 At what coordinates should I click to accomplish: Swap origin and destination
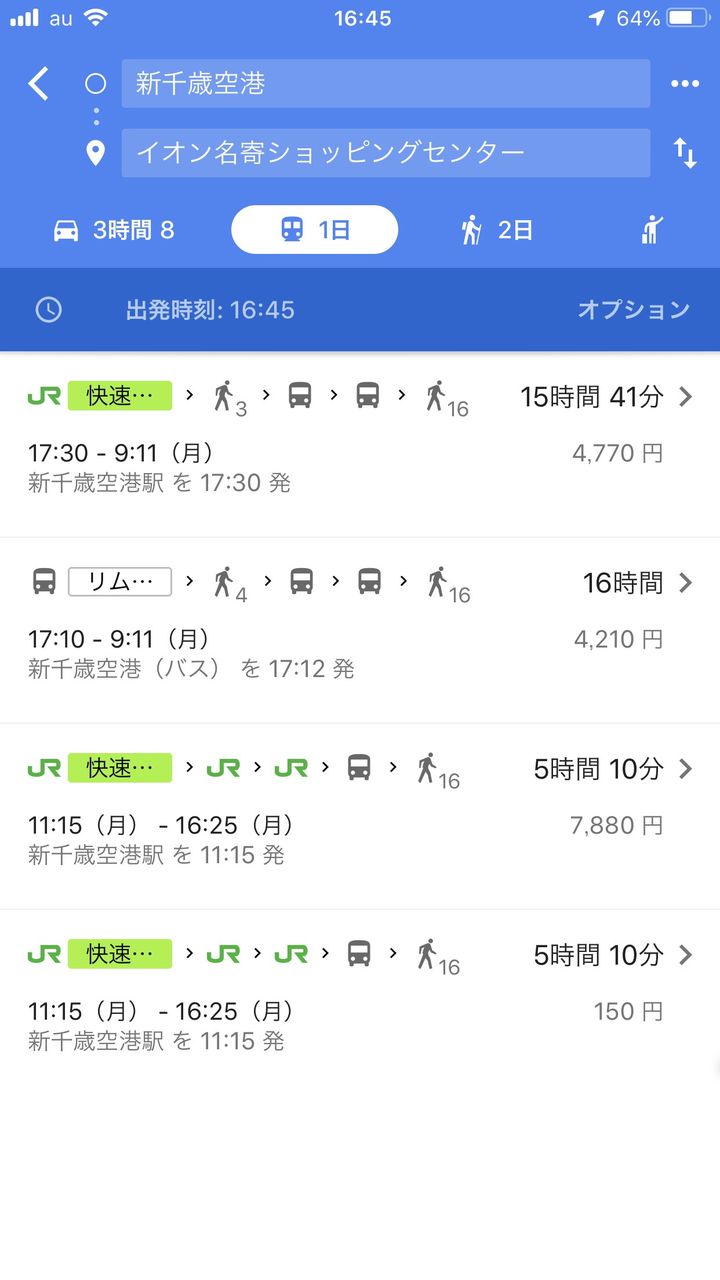(685, 153)
